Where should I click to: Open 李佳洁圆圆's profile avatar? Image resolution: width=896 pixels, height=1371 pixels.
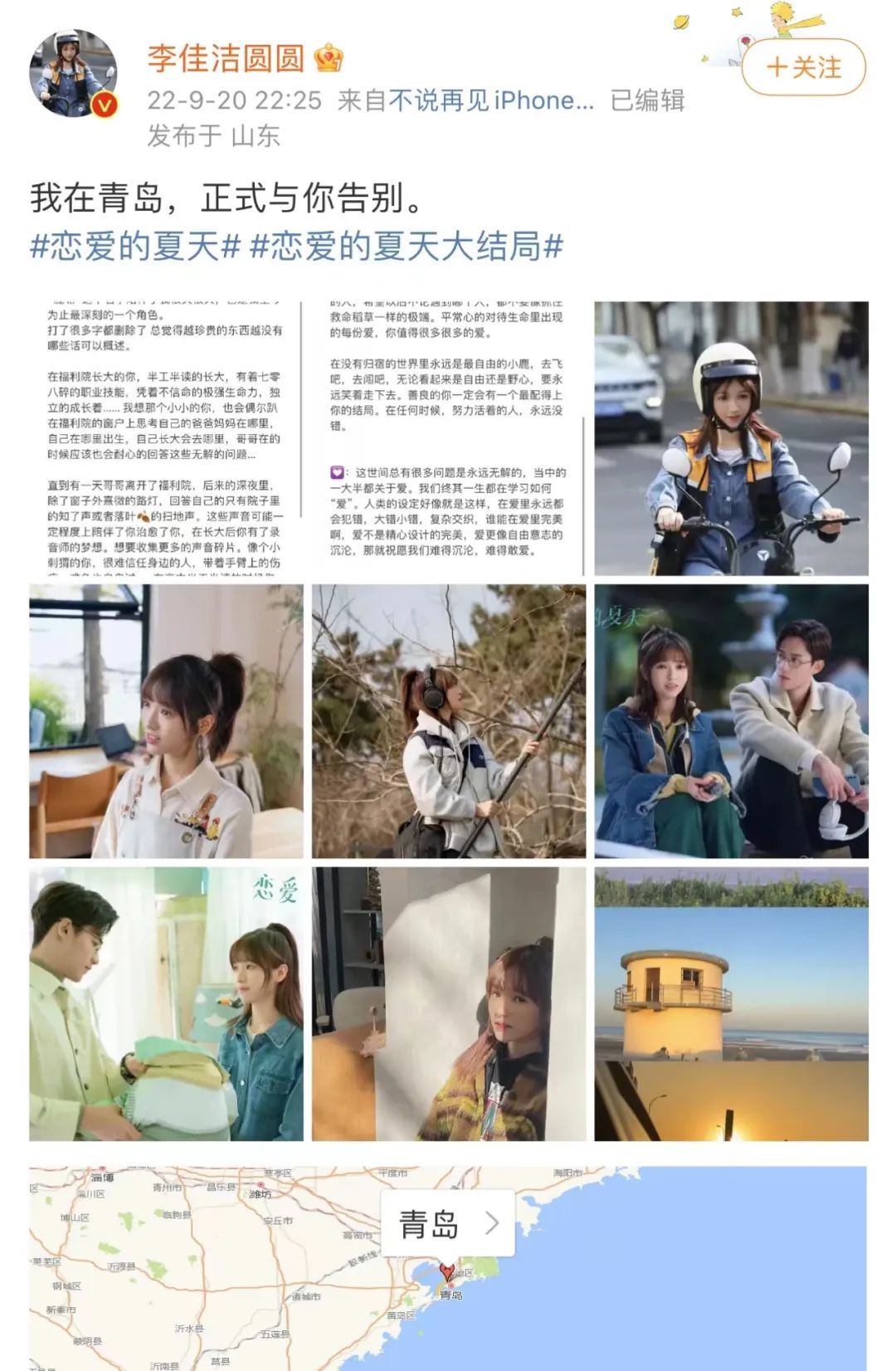tap(73, 73)
